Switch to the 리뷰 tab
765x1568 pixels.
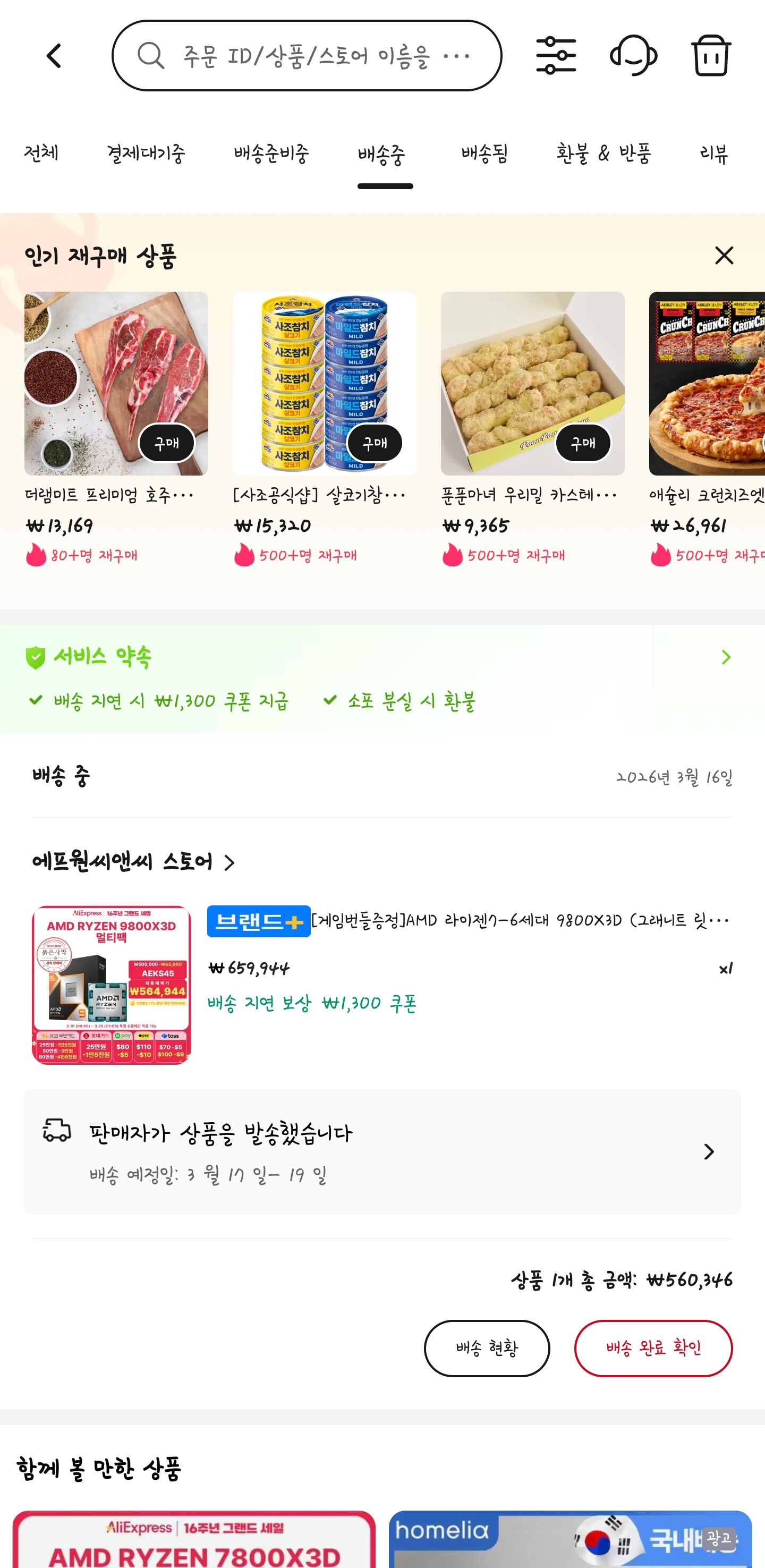click(x=713, y=154)
